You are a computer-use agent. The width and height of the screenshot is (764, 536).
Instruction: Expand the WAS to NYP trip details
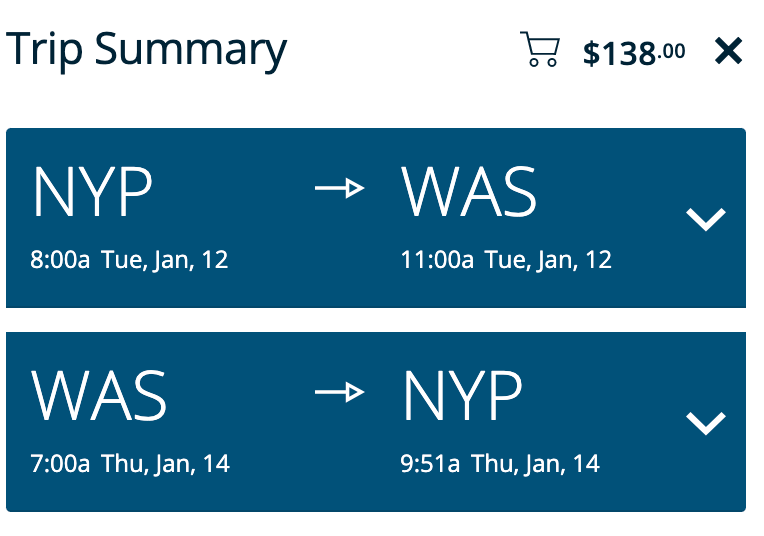pos(706,423)
